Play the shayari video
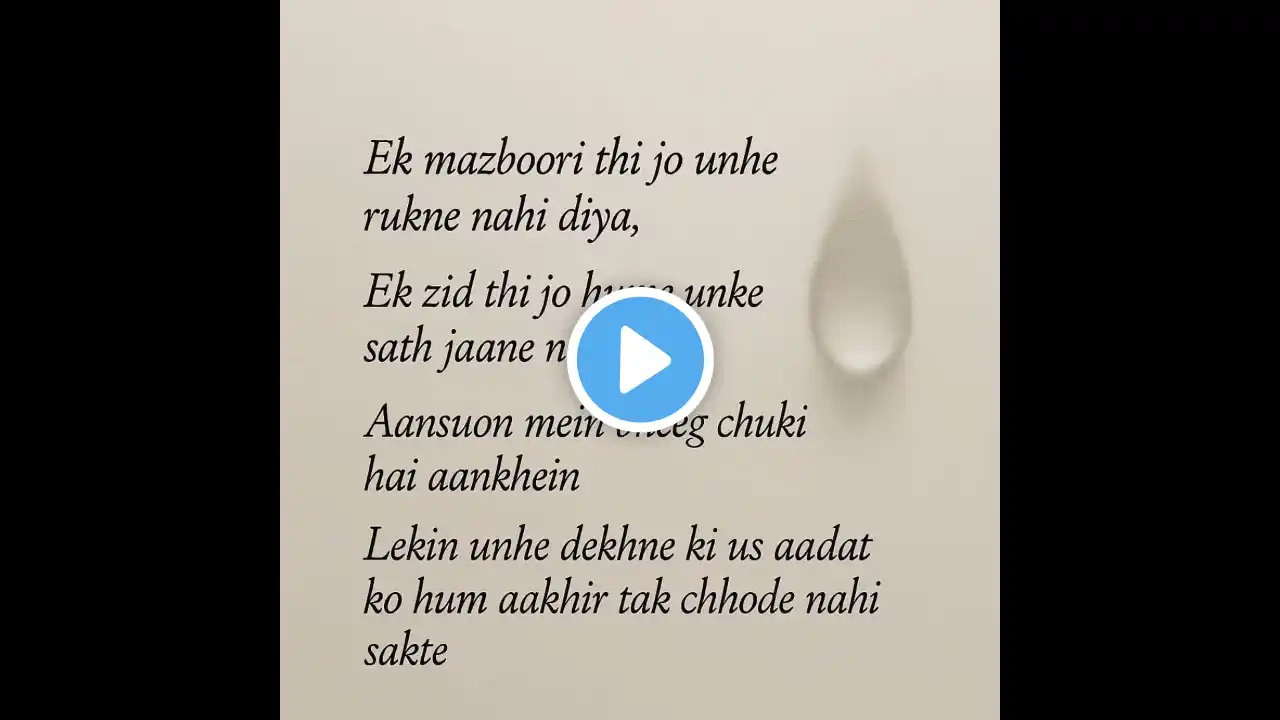This screenshot has width=1280, height=720. [640, 360]
